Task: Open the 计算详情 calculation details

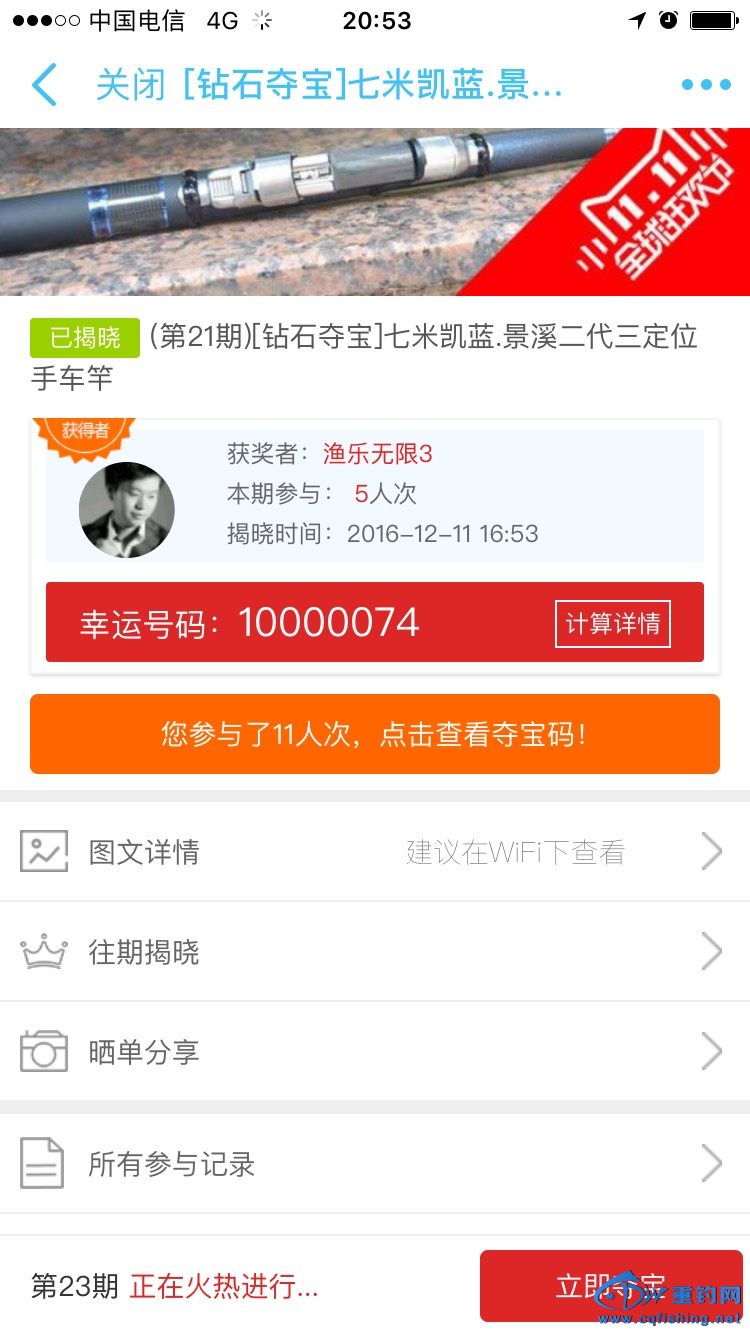Action: [612, 624]
